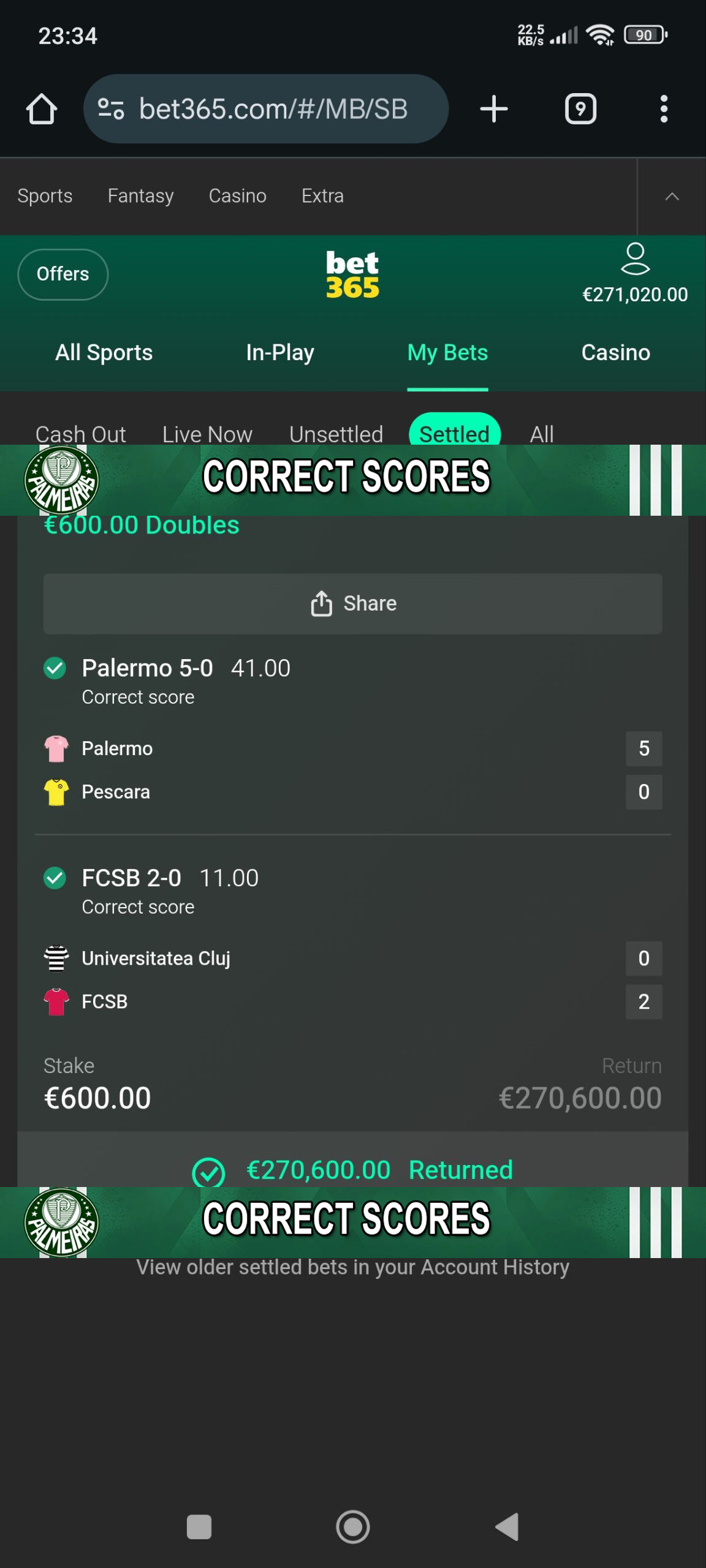View older settled bets in Account History

click(352, 1268)
